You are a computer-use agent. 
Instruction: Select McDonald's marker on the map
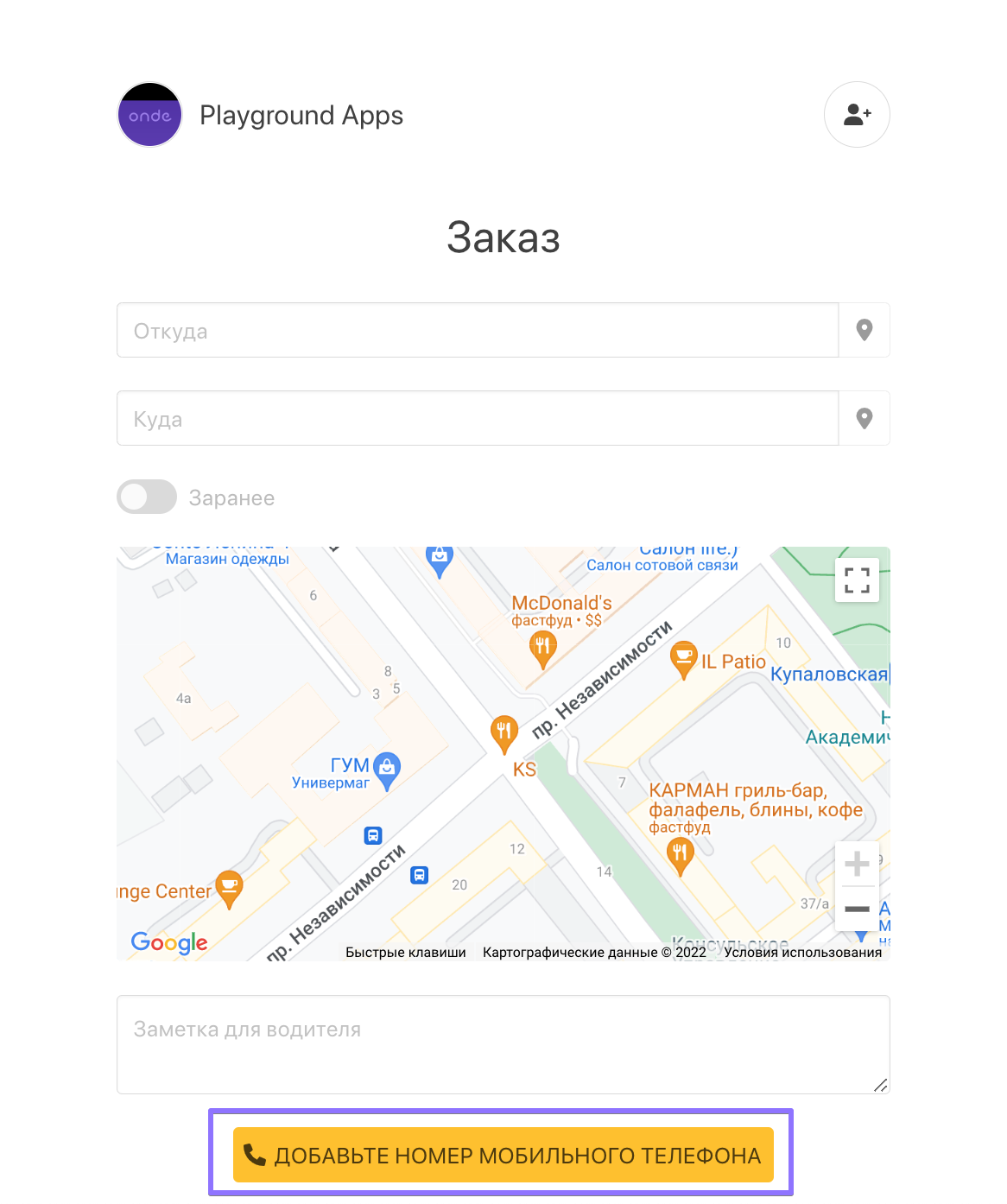pyautogui.click(x=542, y=648)
